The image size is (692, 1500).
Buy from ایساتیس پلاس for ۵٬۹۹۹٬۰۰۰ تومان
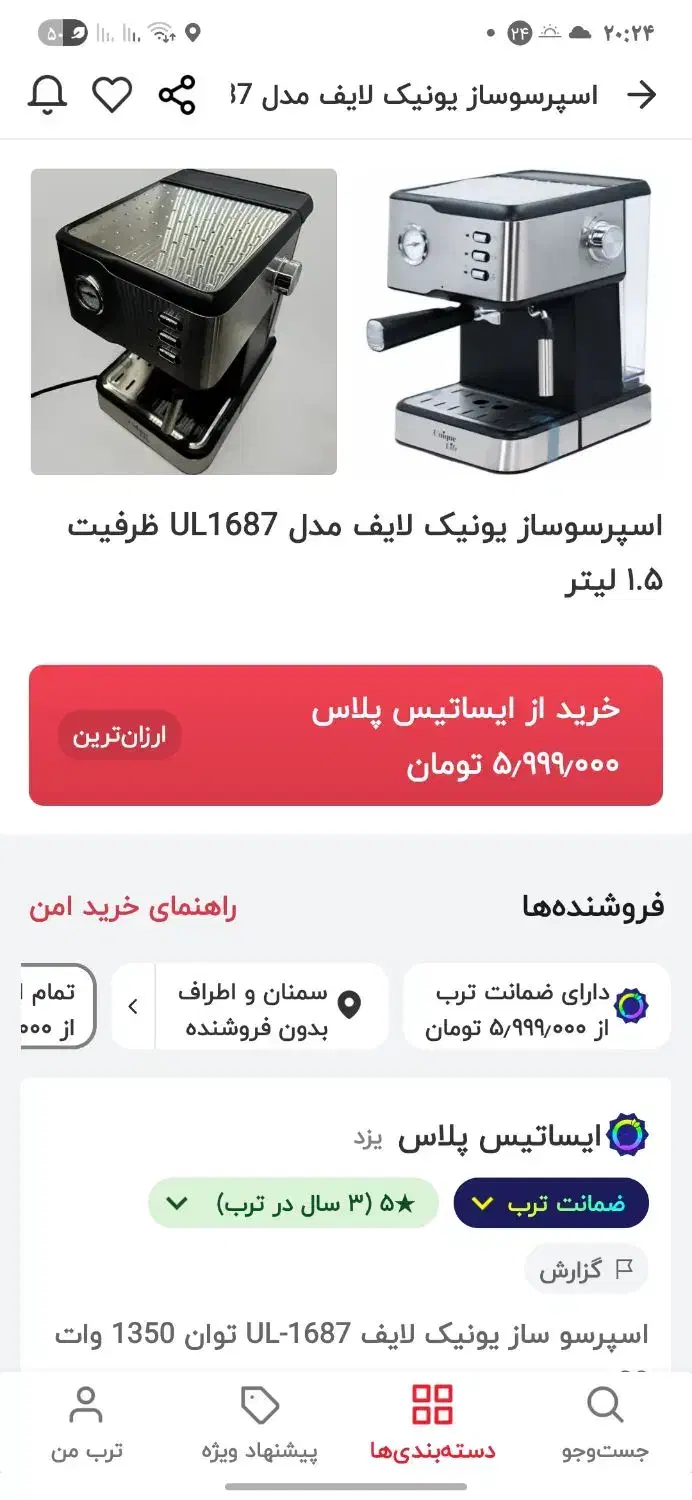pos(346,735)
